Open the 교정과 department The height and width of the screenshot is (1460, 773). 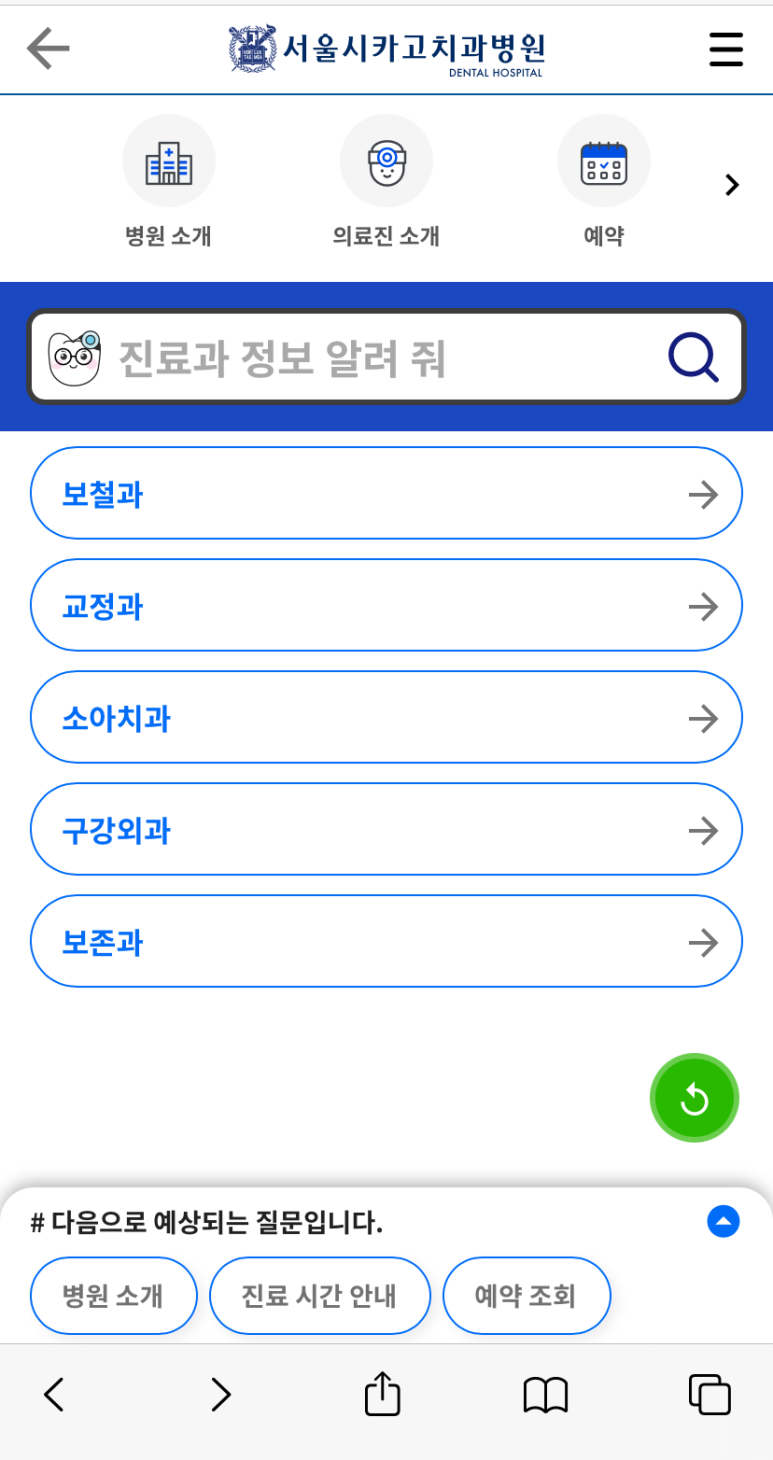tap(386, 606)
